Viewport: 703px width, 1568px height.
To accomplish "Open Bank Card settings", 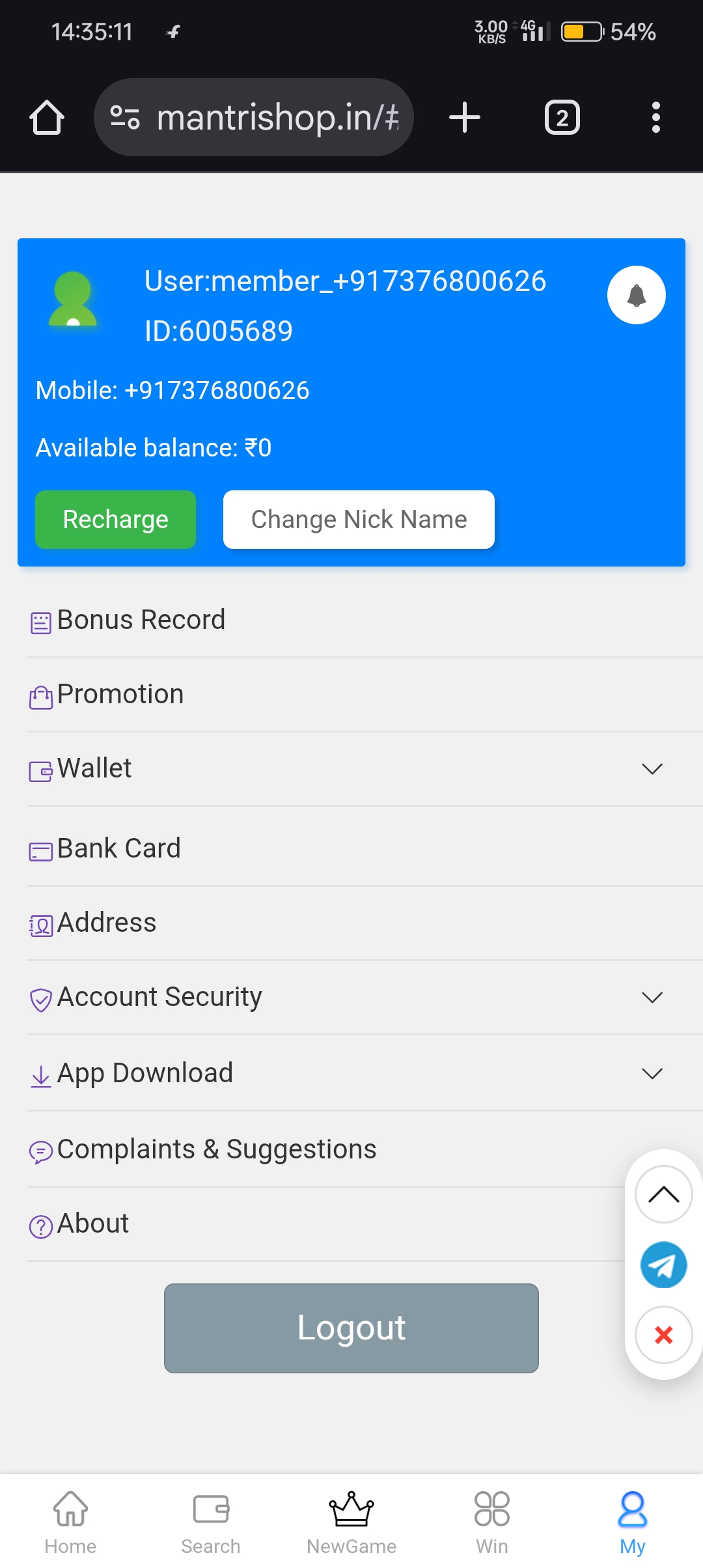I will point(119,849).
